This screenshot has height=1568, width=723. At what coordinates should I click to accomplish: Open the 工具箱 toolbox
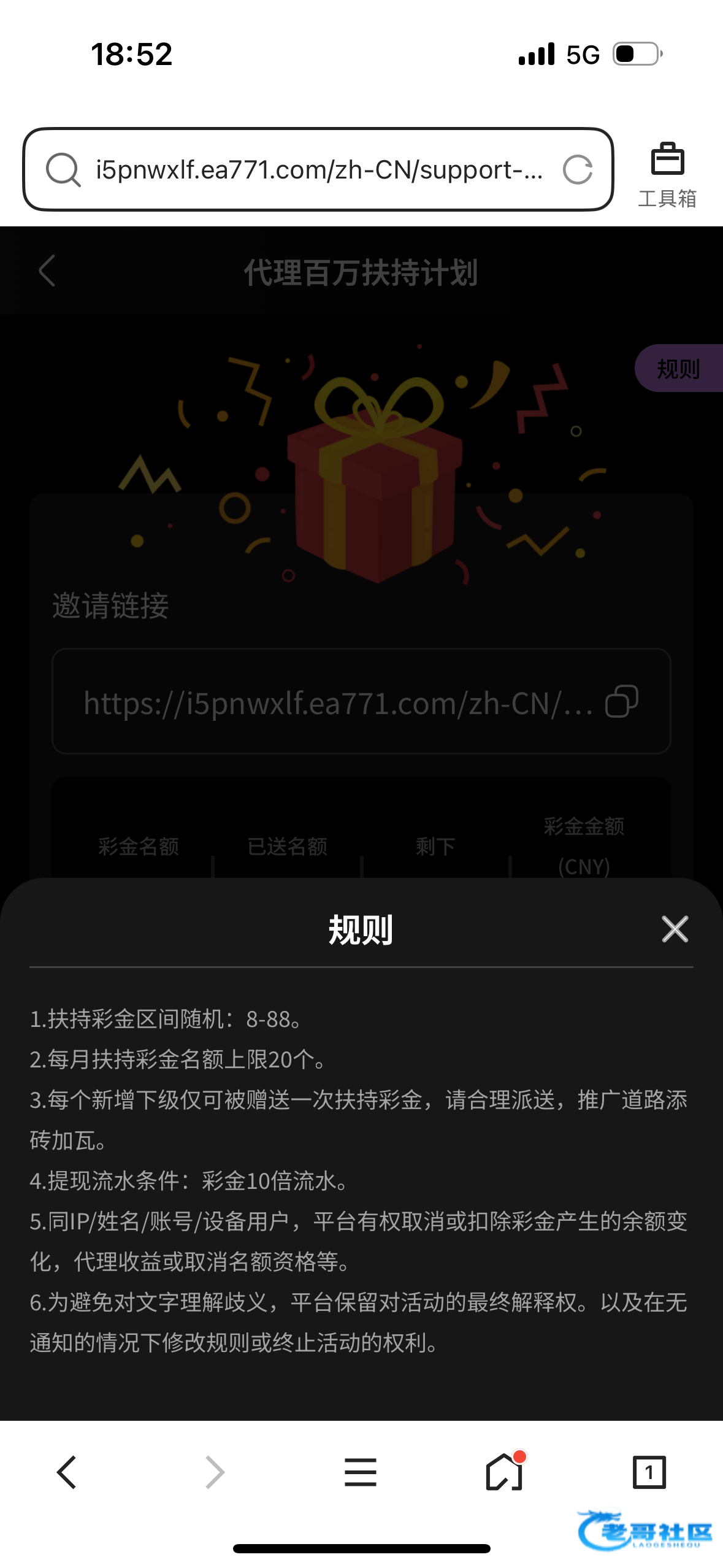click(667, 175)
